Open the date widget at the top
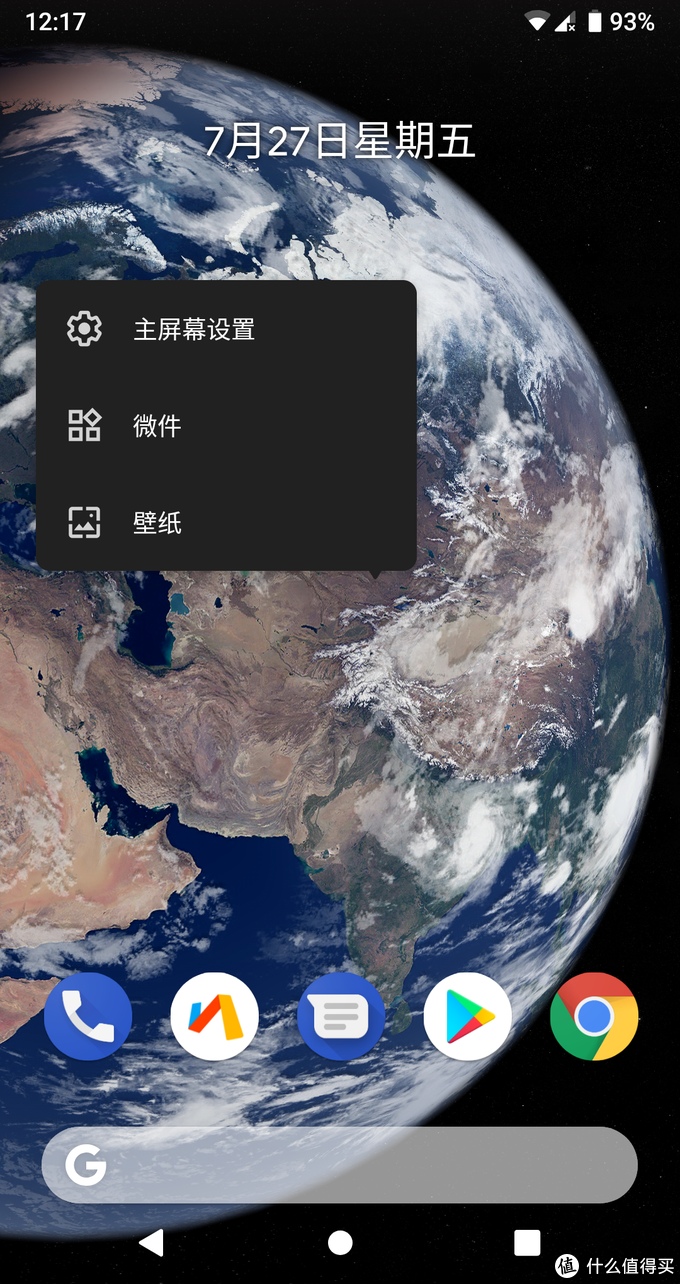Screen dimensions: 680x1284 (x=340, y=141)
